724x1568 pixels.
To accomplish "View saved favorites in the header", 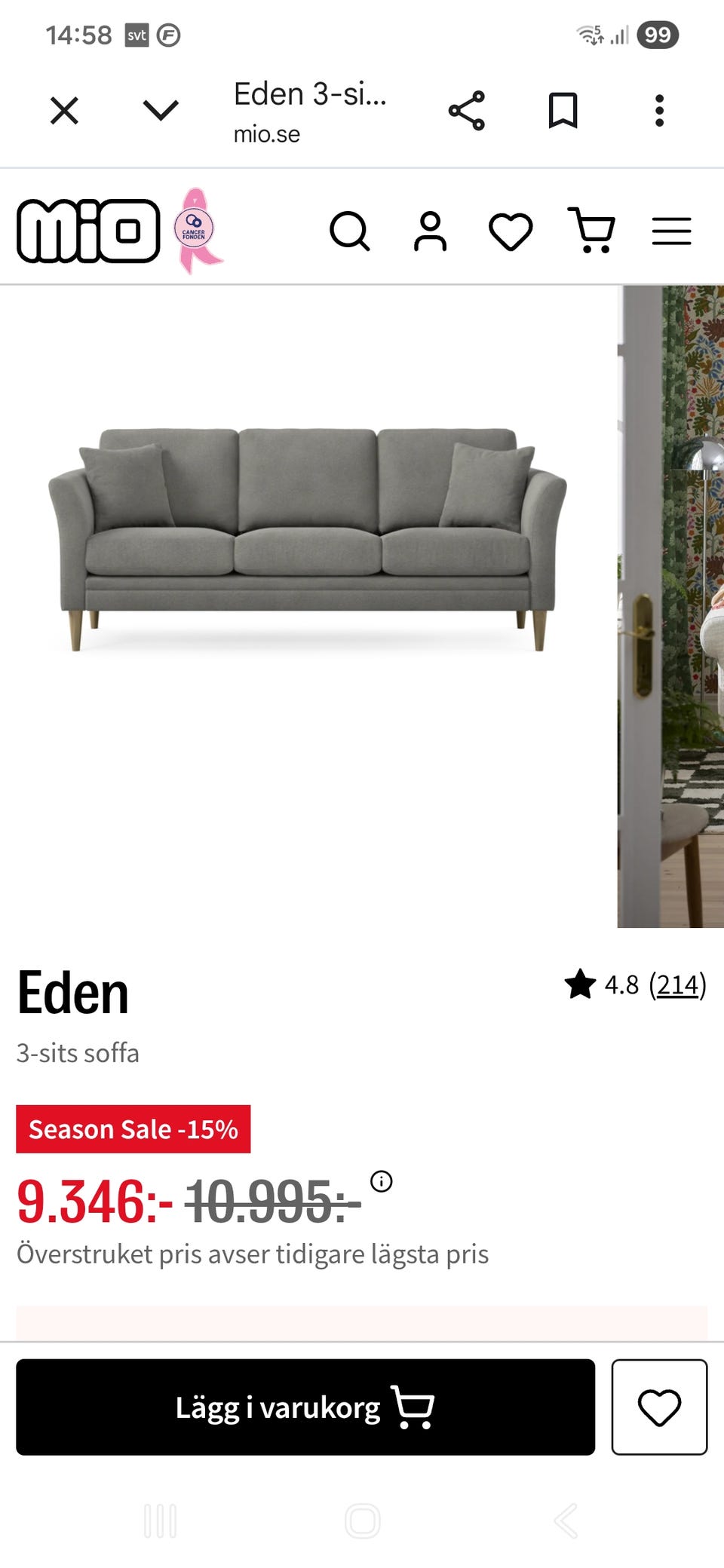I will click(511, 231).
